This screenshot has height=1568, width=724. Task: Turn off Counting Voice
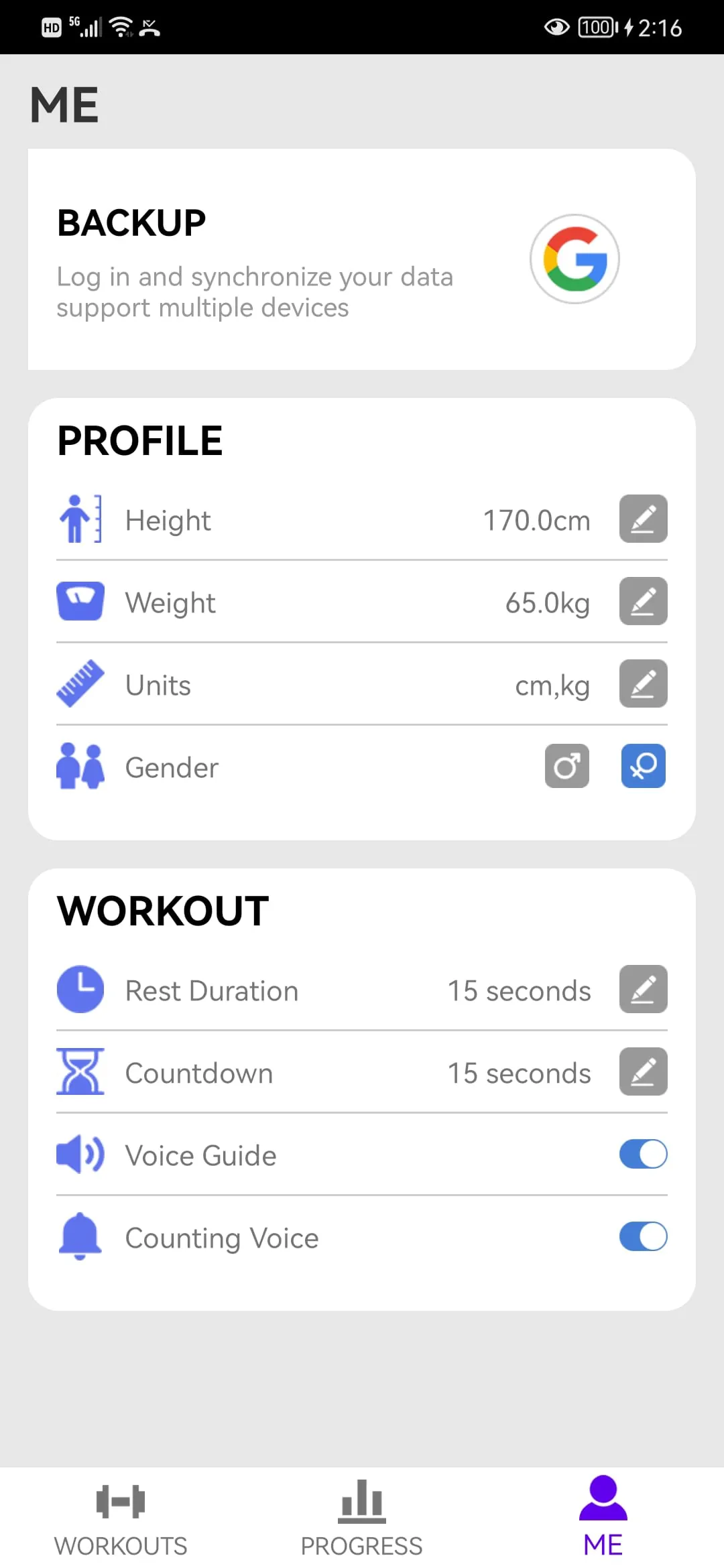click(x=642, y=1236)
